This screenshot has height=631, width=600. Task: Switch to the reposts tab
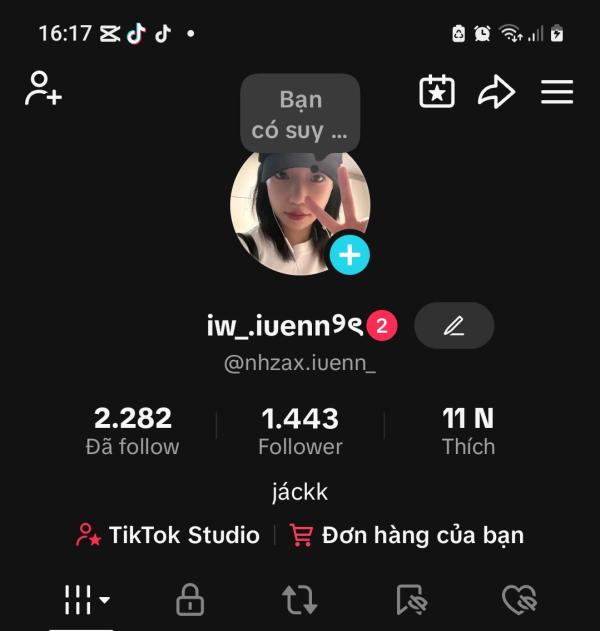point(299,600)
